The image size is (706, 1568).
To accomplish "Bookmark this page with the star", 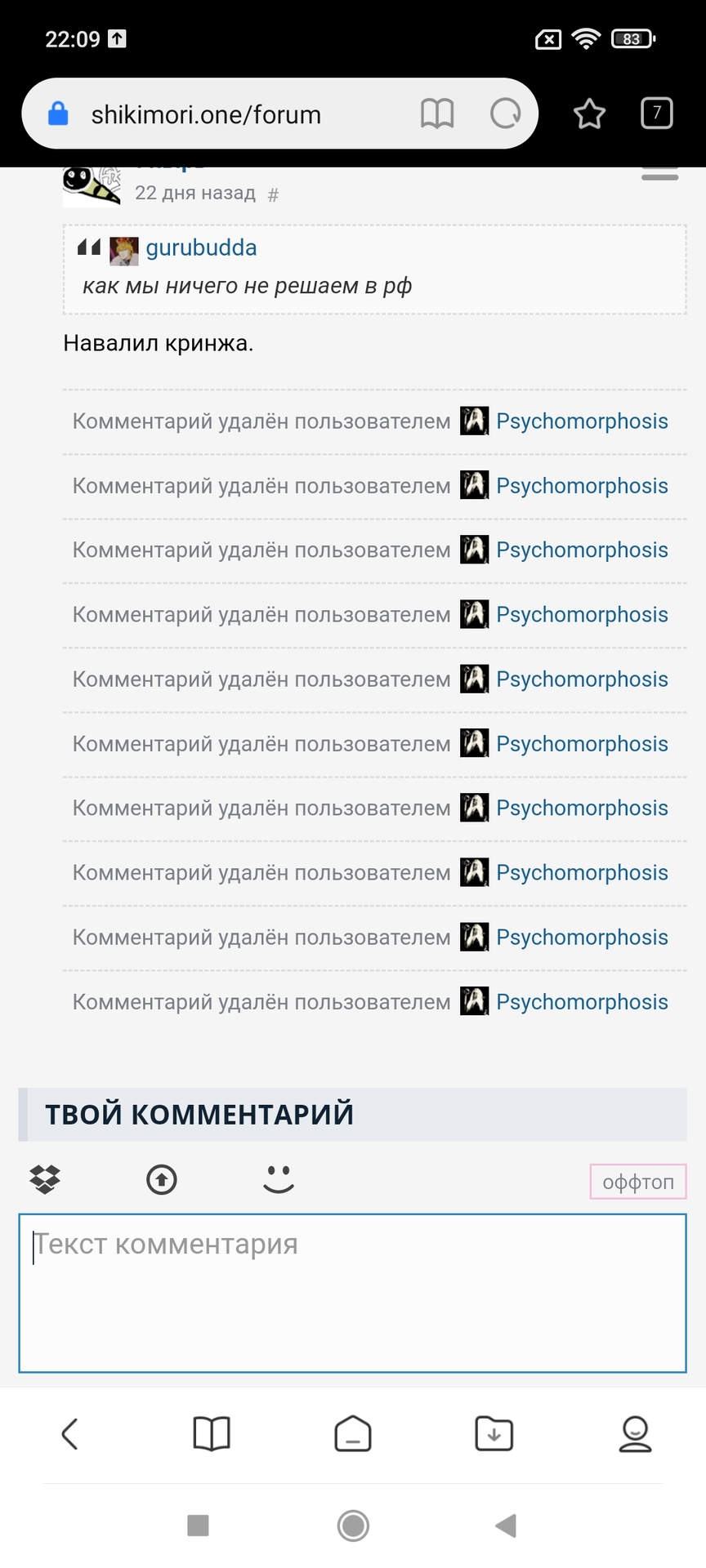I will point(589,114).
